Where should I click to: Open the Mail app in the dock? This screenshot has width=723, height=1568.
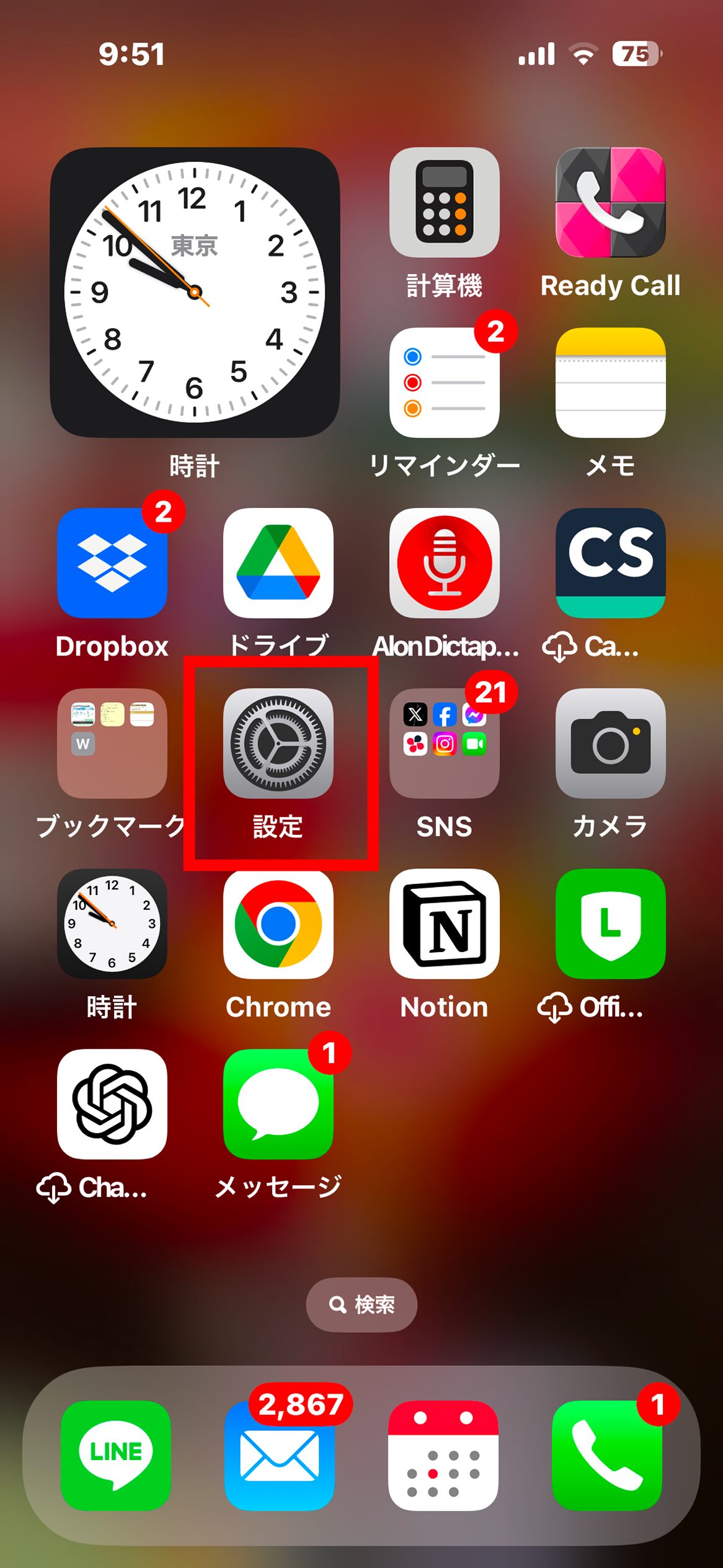pos(279,1455)
